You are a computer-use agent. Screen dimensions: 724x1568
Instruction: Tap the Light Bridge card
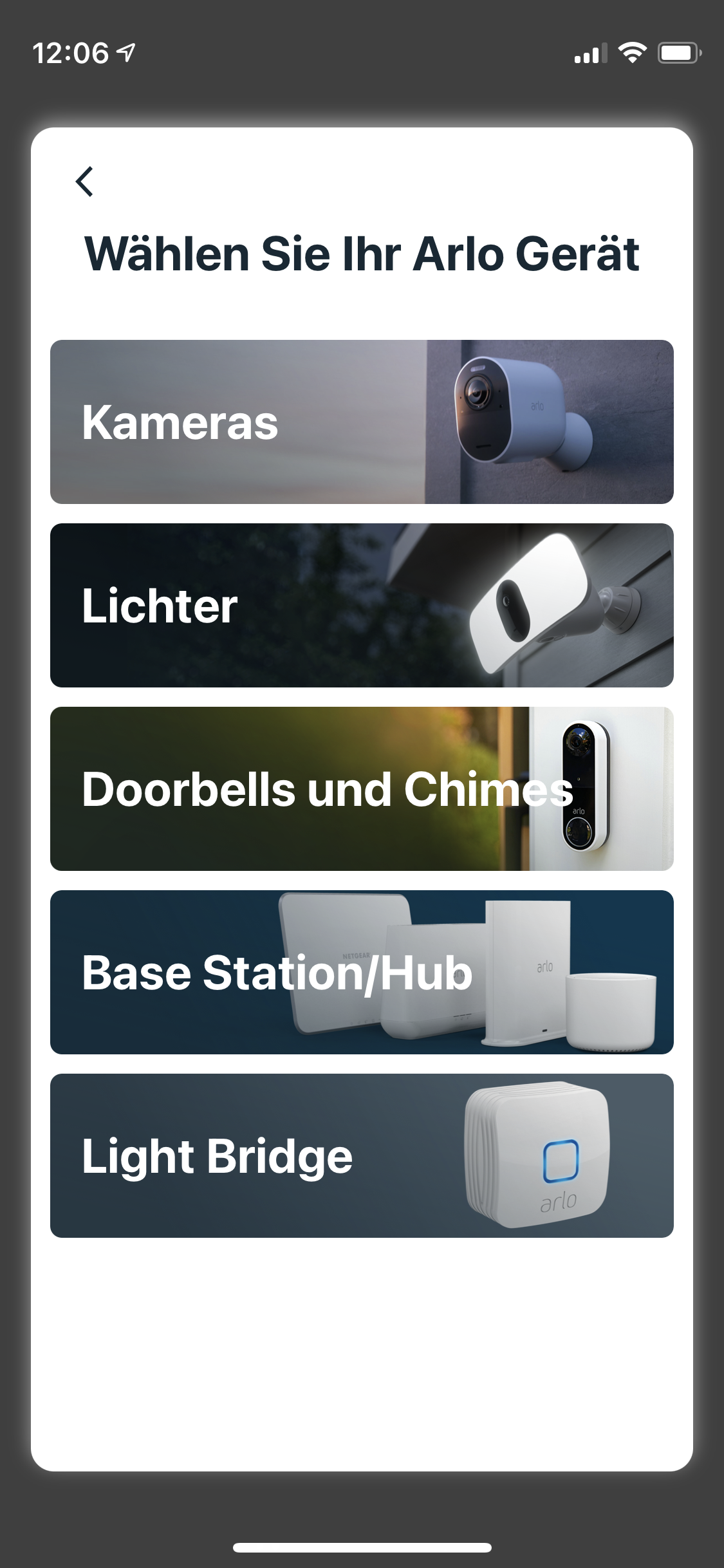362,1155
